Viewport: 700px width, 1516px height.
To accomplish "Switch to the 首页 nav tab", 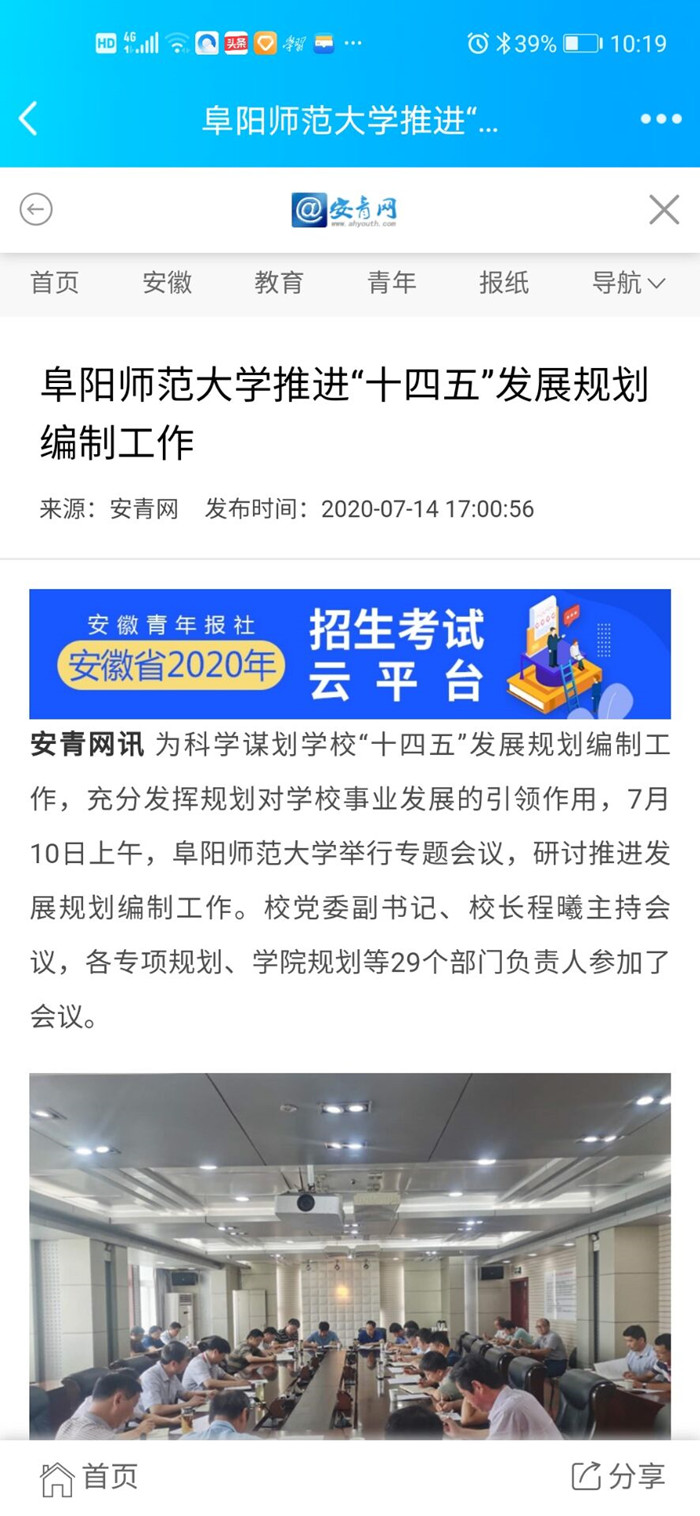I will [54, 283].
